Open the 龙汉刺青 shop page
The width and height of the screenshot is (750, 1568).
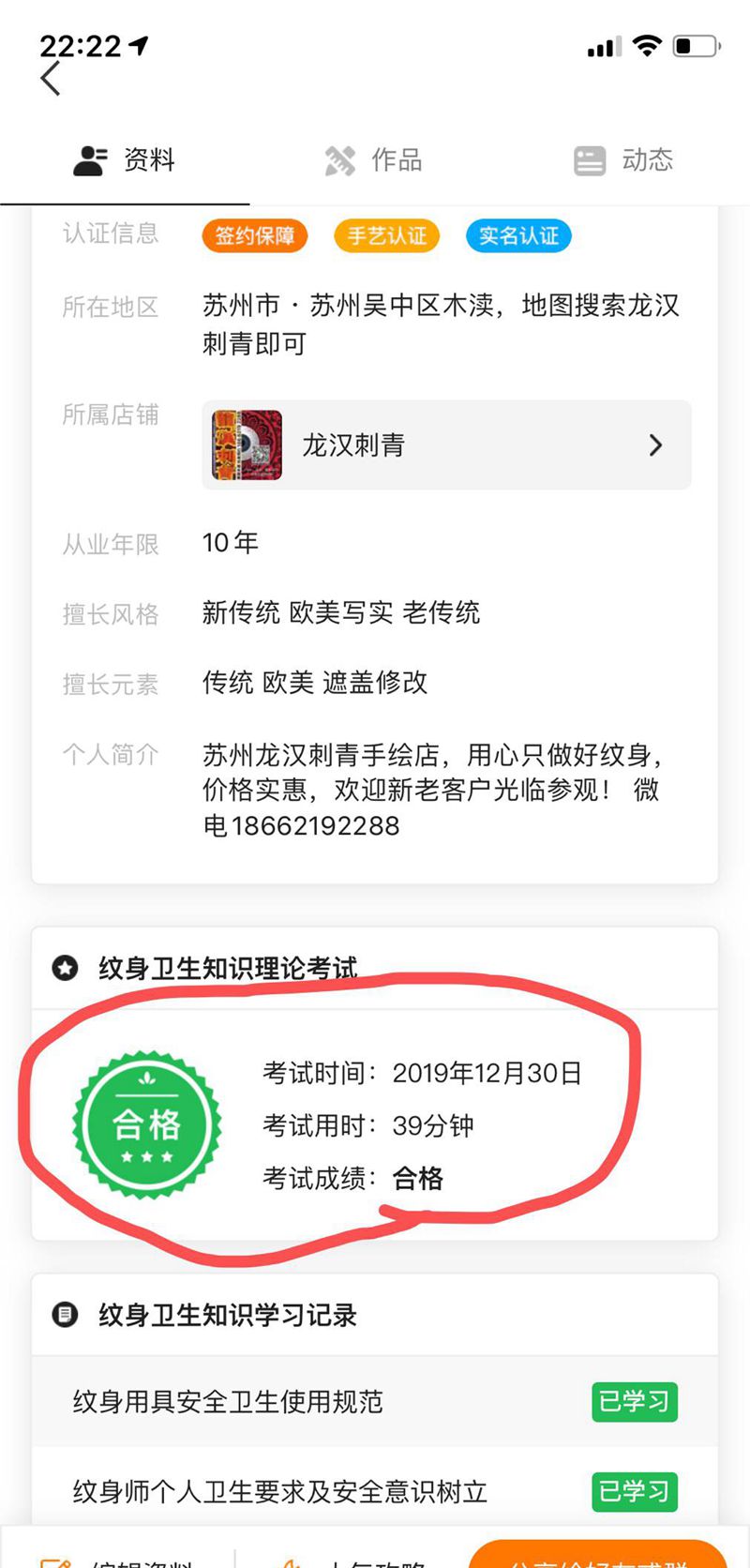click(x=446, y=445)
